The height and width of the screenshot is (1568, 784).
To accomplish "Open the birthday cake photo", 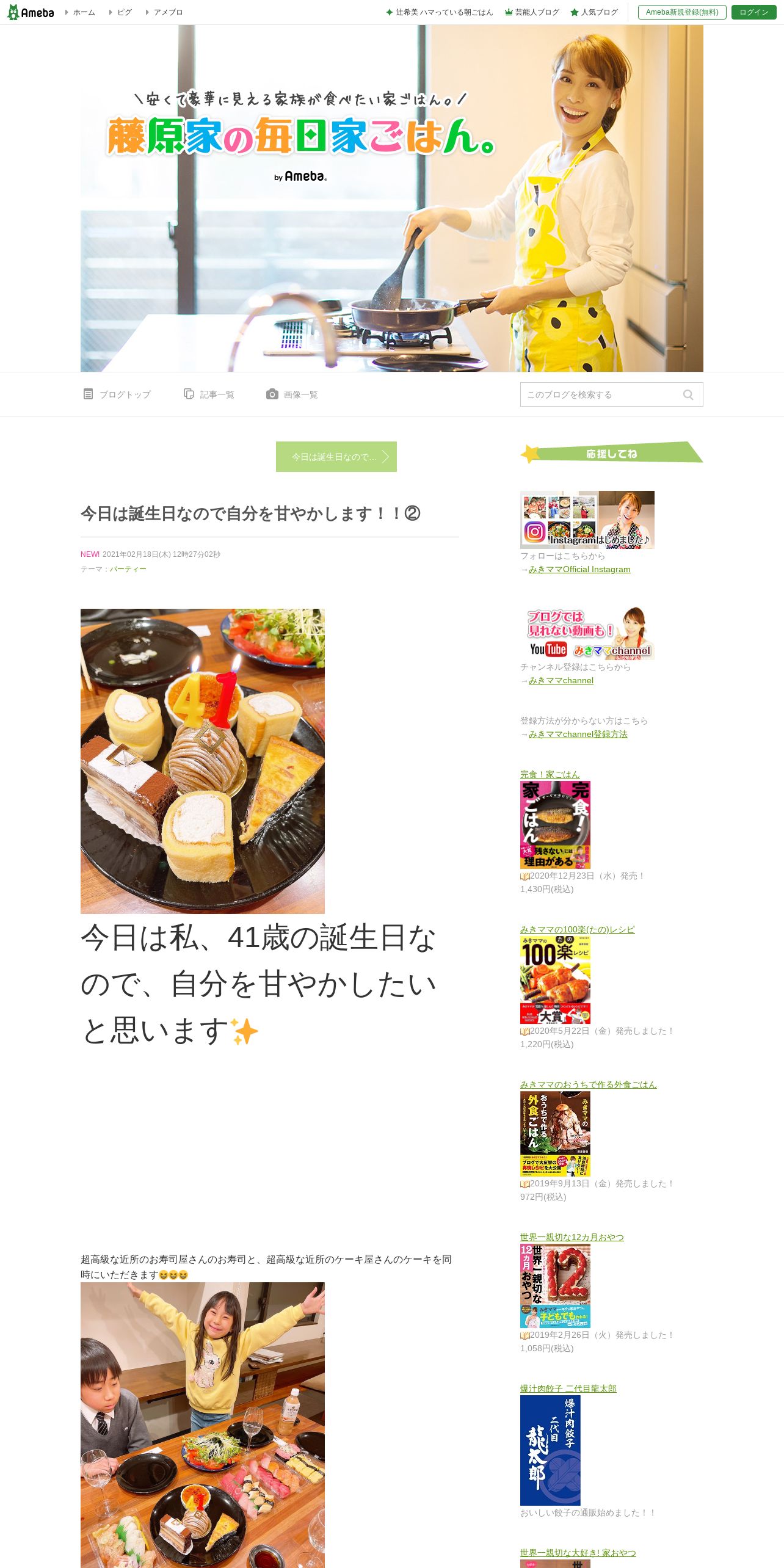I will coord(203,761).
